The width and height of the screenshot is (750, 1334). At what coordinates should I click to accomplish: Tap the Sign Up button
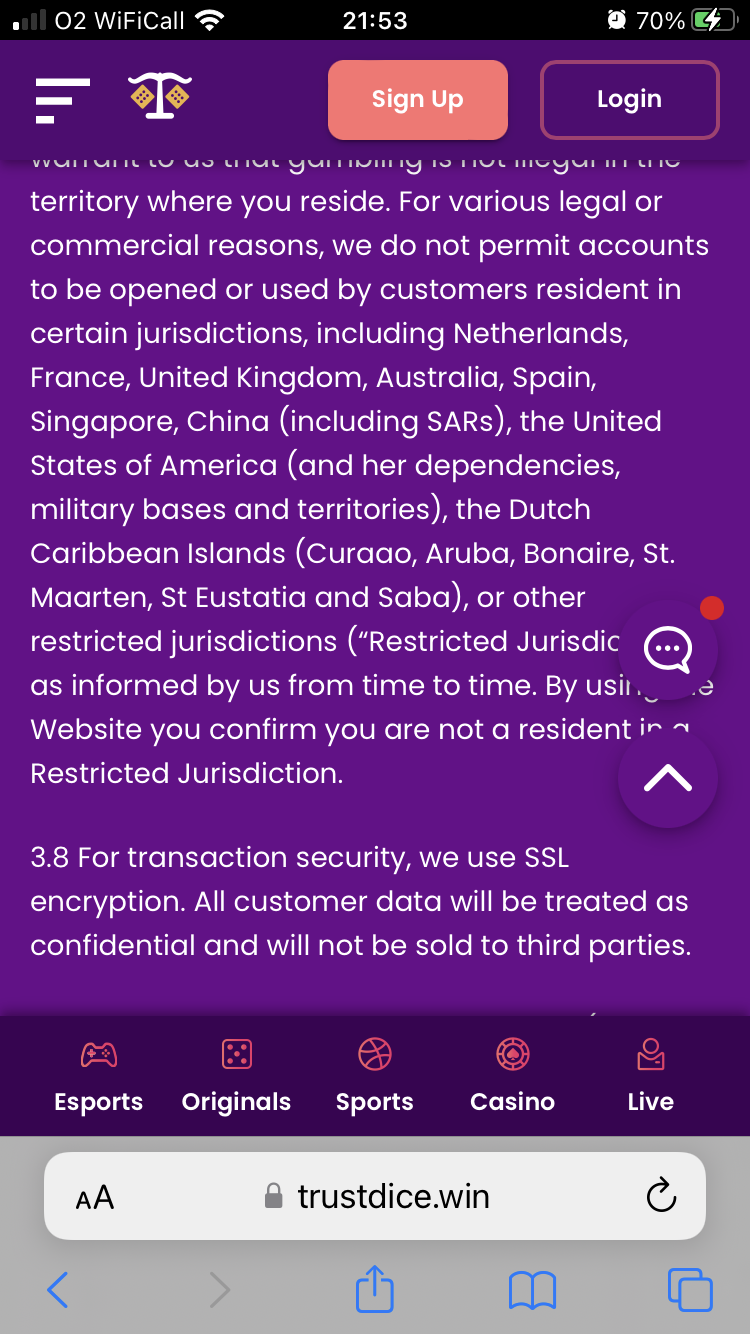pyautogui.click(x=417, y=100)
